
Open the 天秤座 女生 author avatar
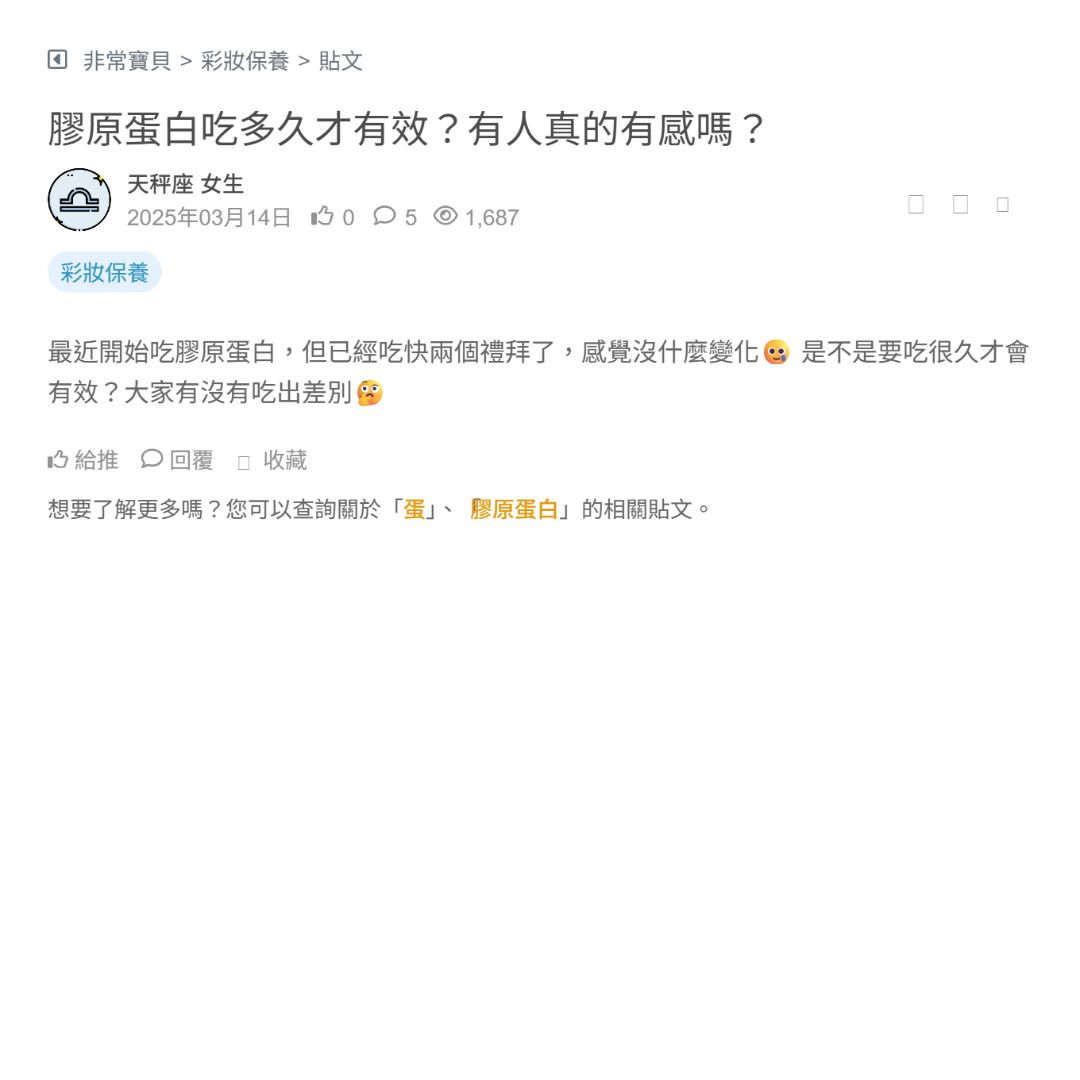(79, 200)
